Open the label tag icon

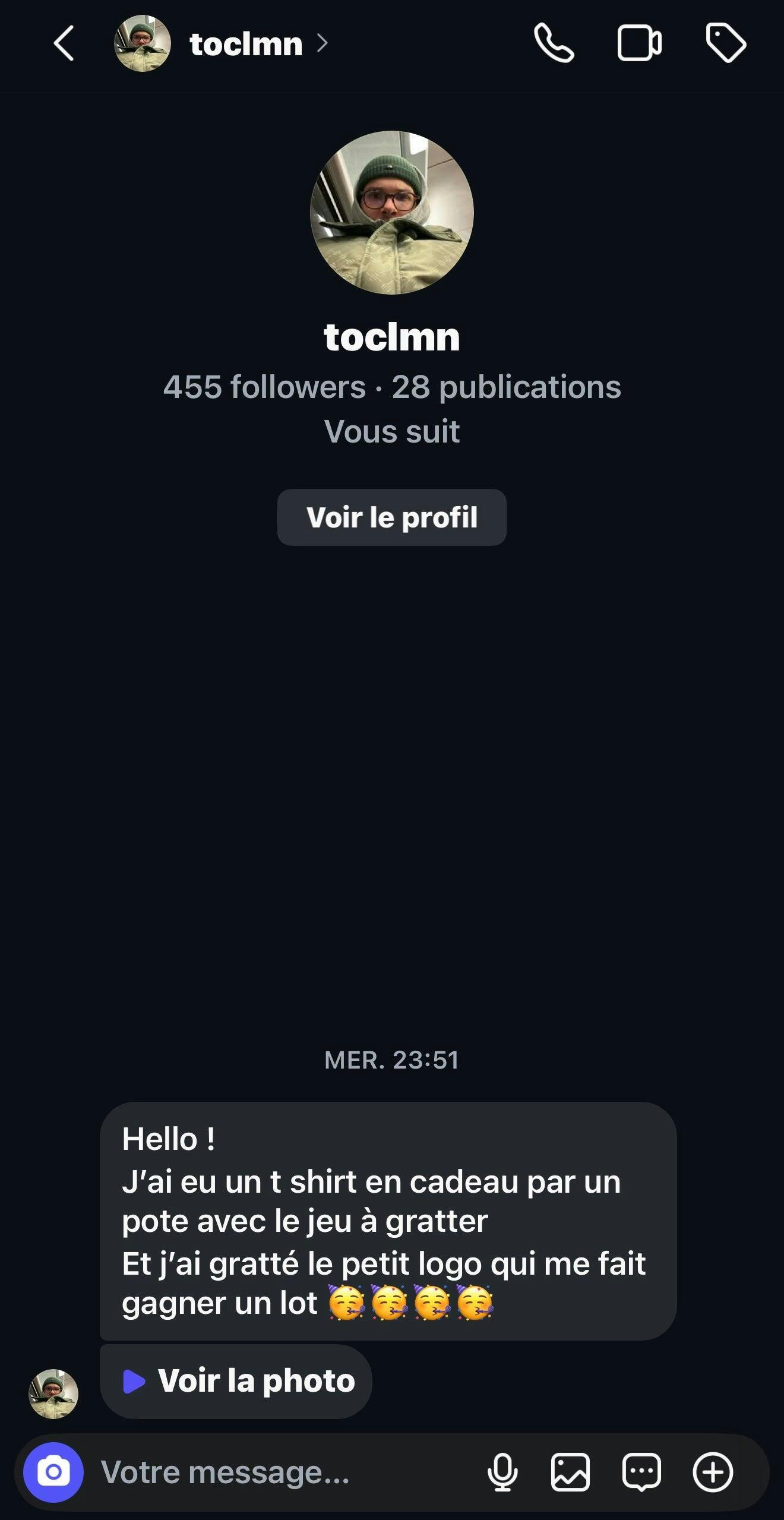coord(725,43)
